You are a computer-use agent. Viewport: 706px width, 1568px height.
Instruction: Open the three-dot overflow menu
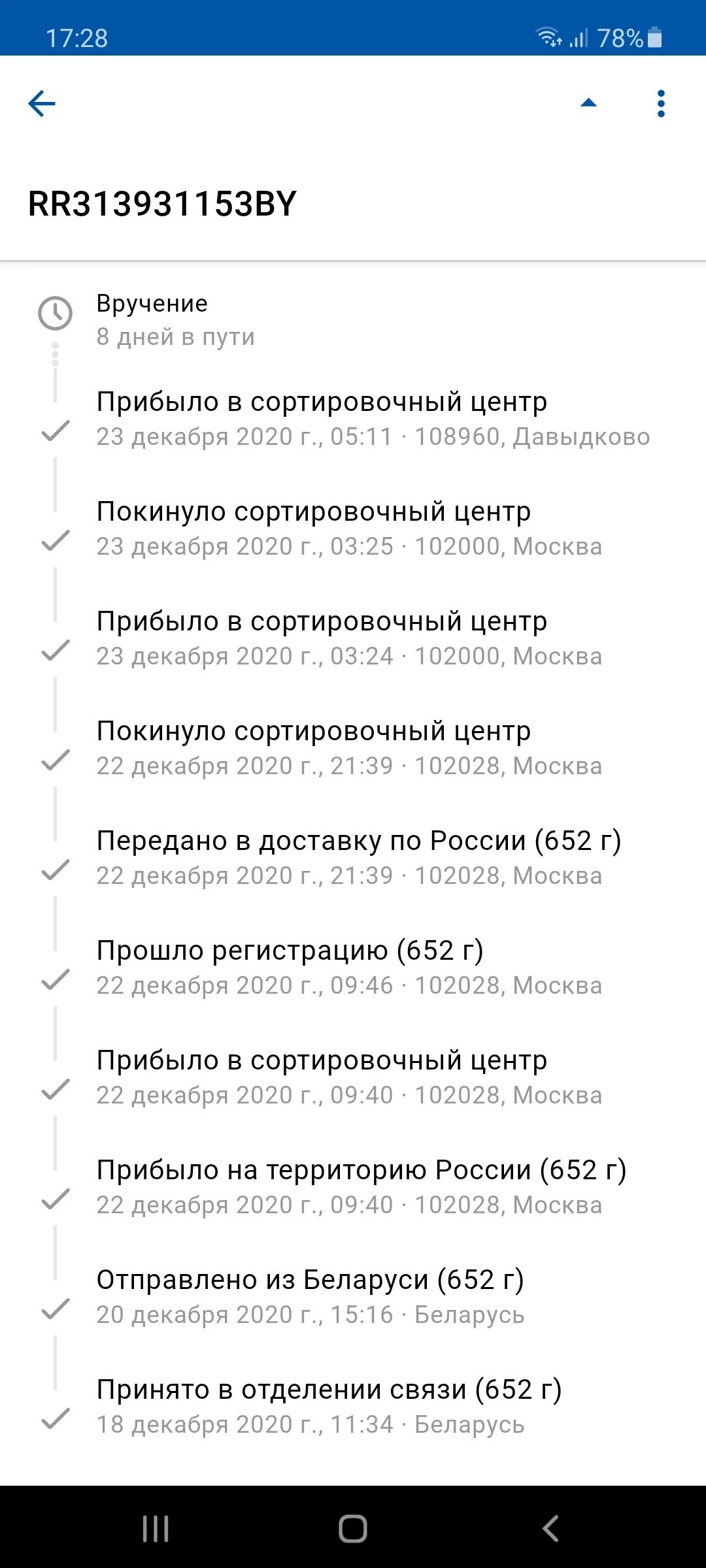tap(661, 103)
